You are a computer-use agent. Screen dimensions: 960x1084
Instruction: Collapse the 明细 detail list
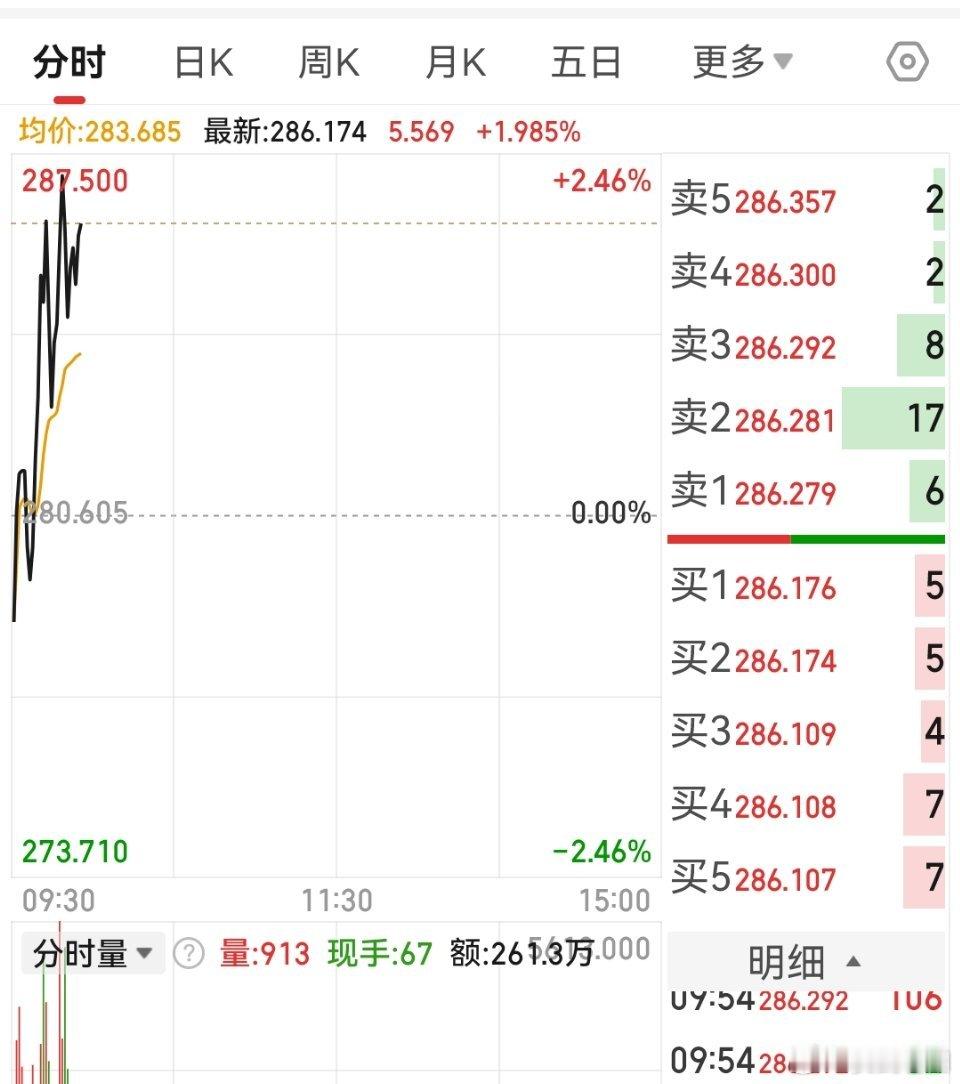pyautogui.click(x=800, y=962)
